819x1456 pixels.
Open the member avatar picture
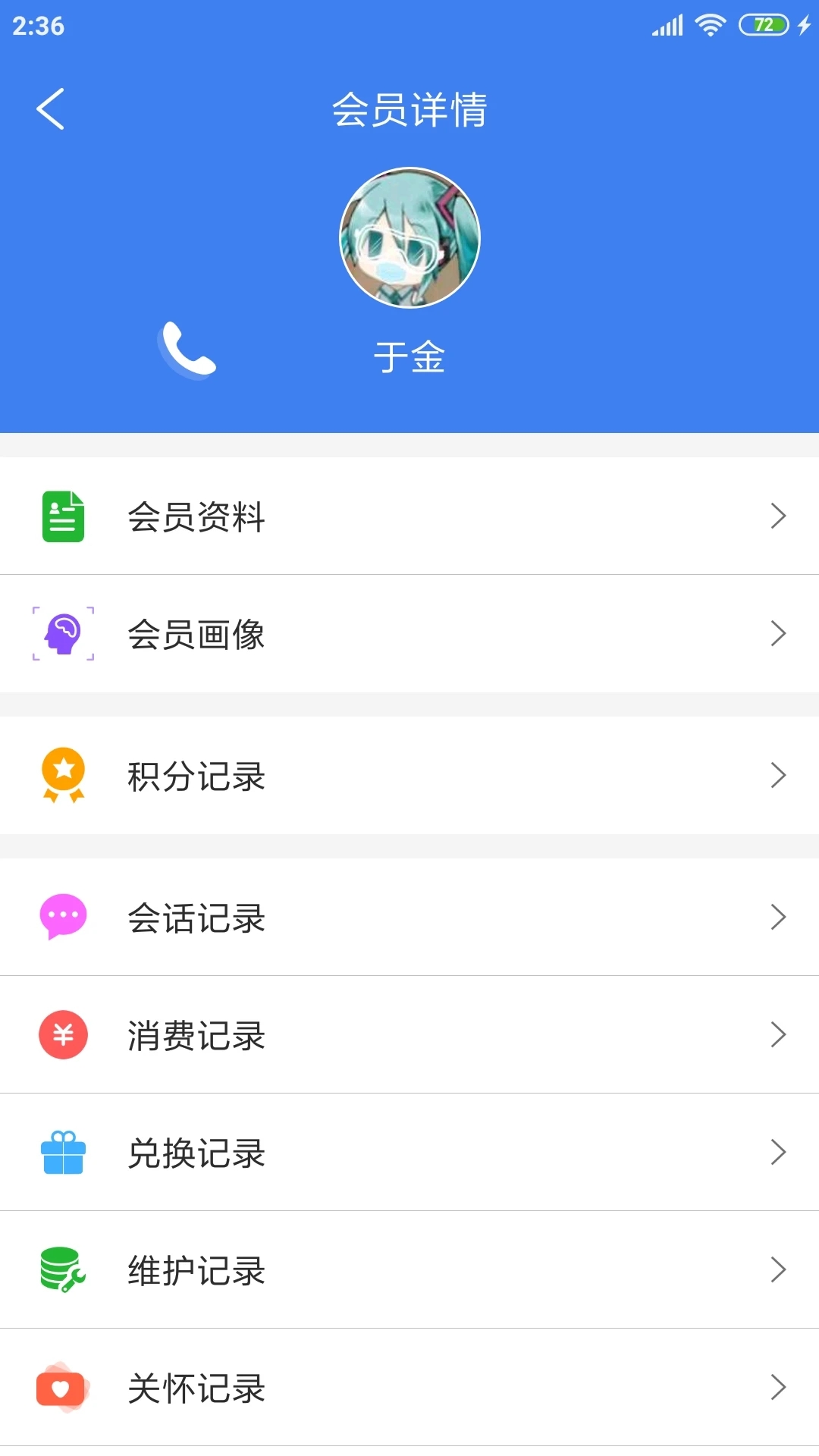(x=409, y=237)
